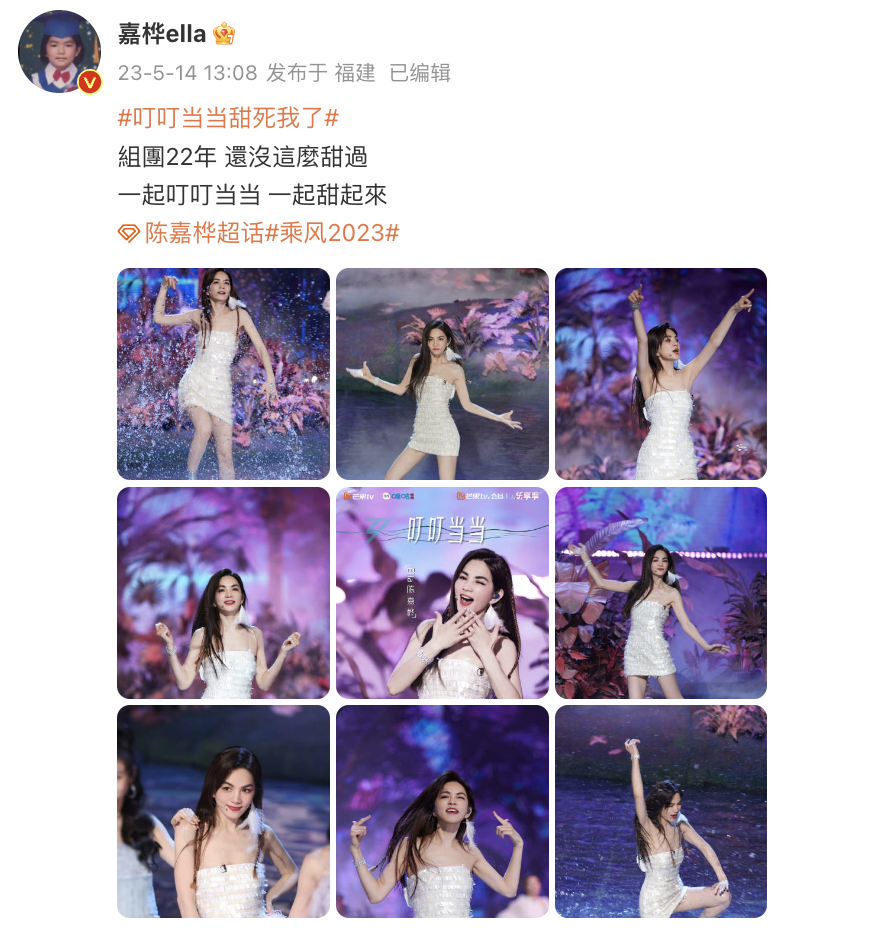
Task: Open the #乘风2023# hashtag
Action: coord(331,233)
